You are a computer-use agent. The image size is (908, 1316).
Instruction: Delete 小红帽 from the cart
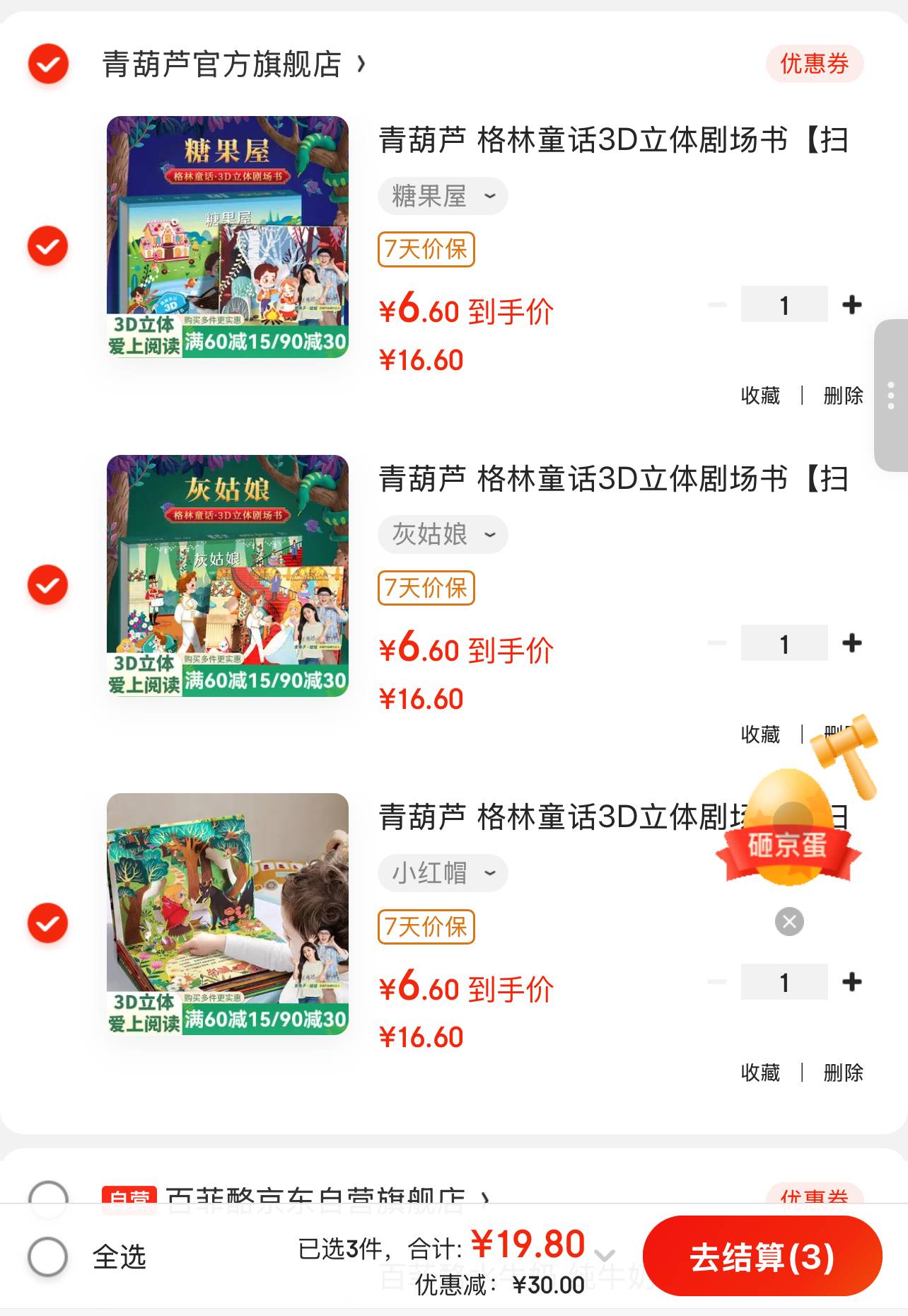click(843, 1073)
